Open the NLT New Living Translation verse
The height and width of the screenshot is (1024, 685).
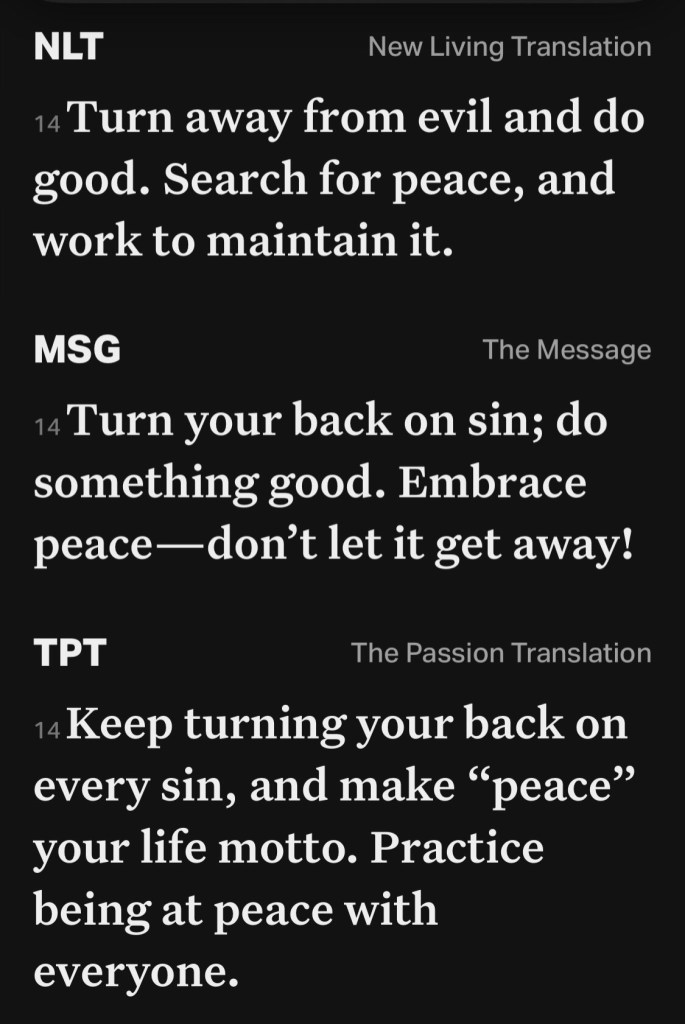(340, 180)
